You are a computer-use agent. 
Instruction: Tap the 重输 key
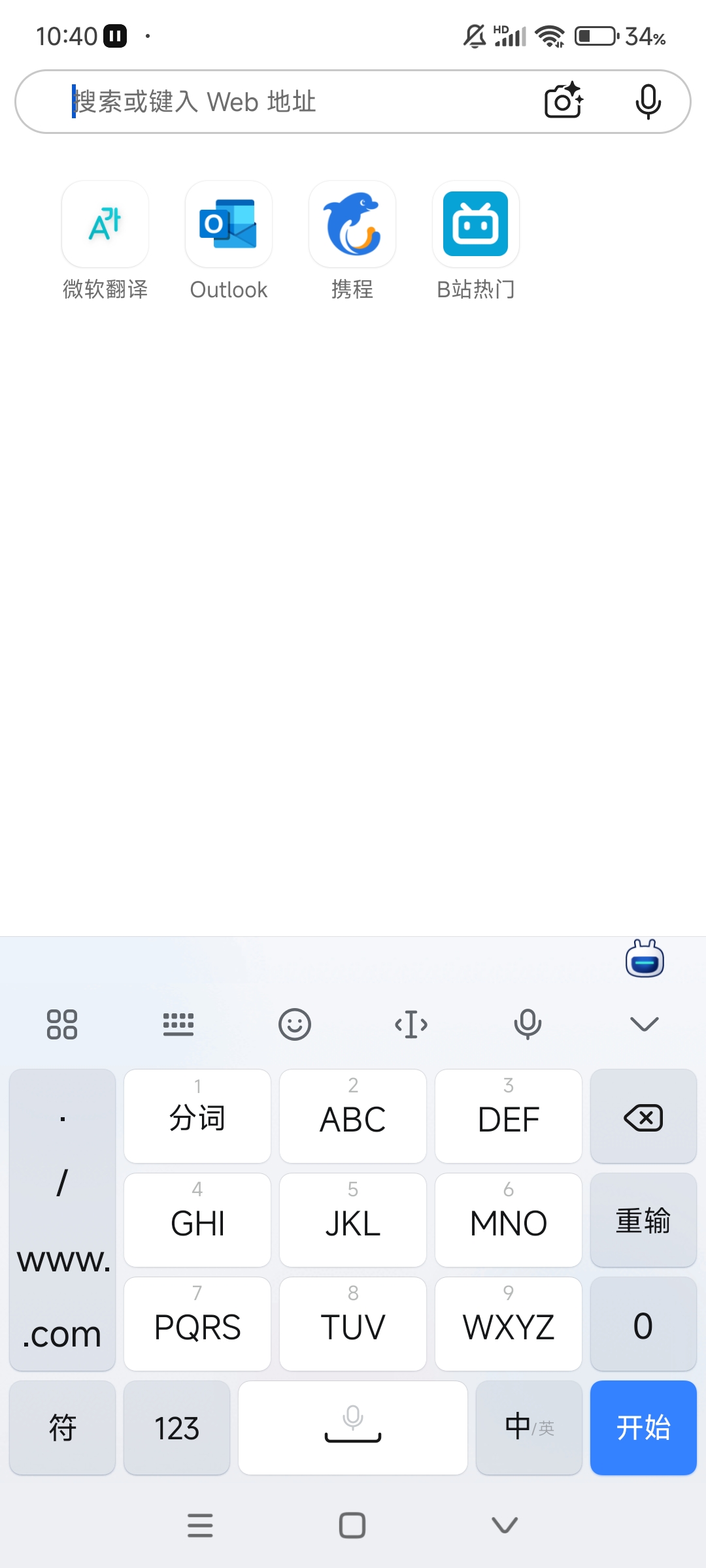click(x=643, y=1220)
